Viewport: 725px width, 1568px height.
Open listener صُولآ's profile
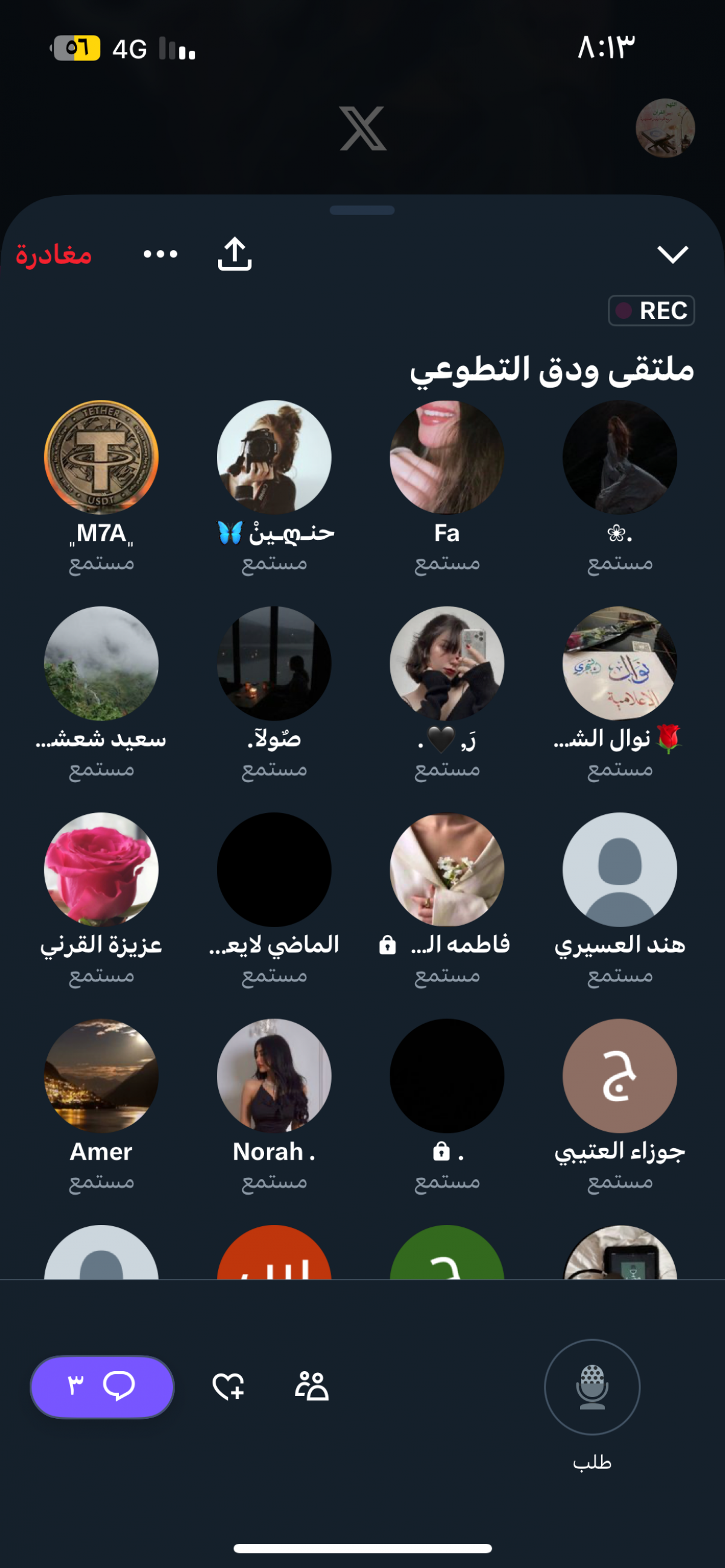coord(274,663)
